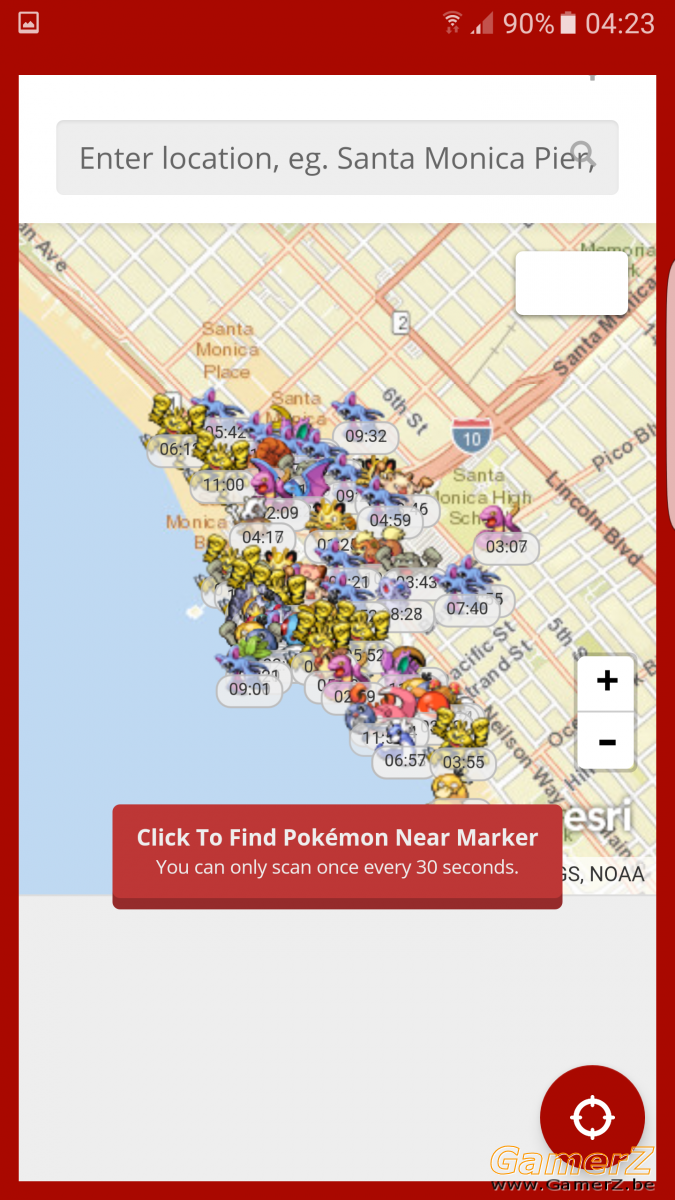Screen dimensions: 675x1200
Task: Tap the Pokémon marker timed 03:55
Action: (x=462, y=746)
